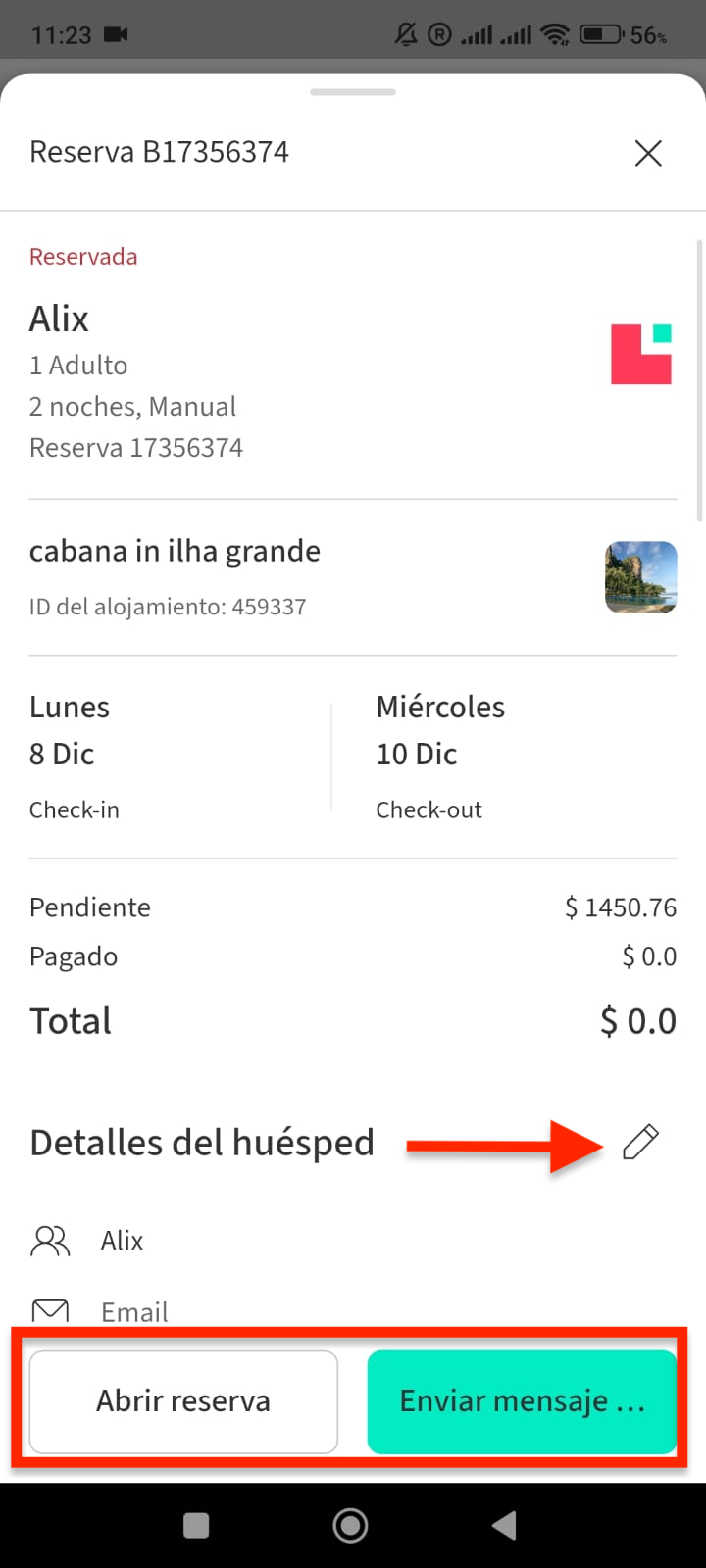Edit the Detalles del huésped section
This screenshot has height=1568, width=706.
coord(640,1143)
